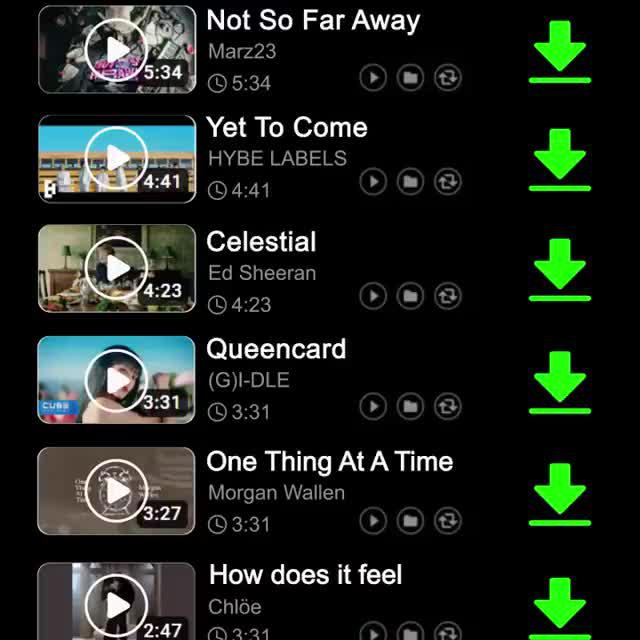The width and height of the screenshot is (640, 640).
Task: Tap the repeat icon for Yet To Come
Action: pyautogui.click(x=448, y=182)
